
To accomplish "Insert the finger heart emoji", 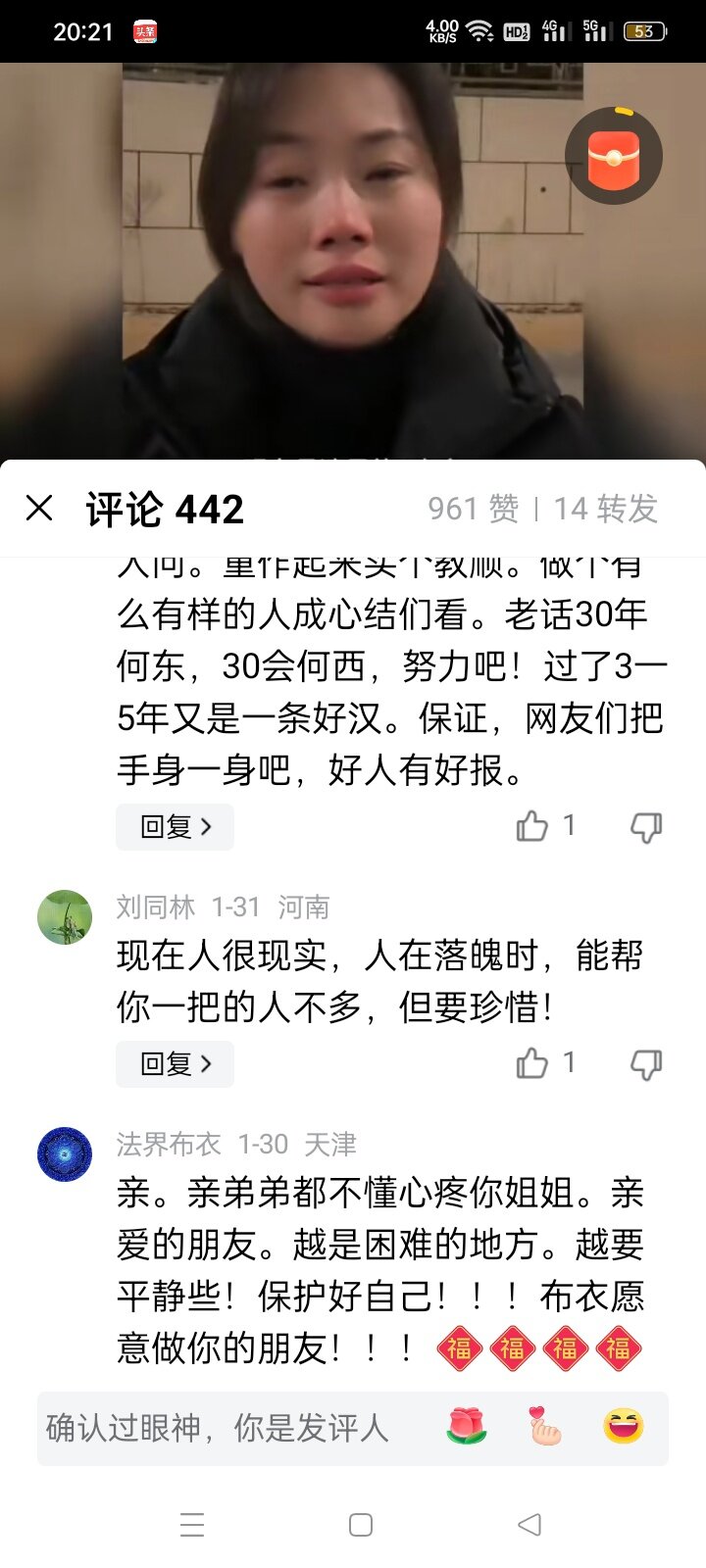I will click(x=545, y=1427).
